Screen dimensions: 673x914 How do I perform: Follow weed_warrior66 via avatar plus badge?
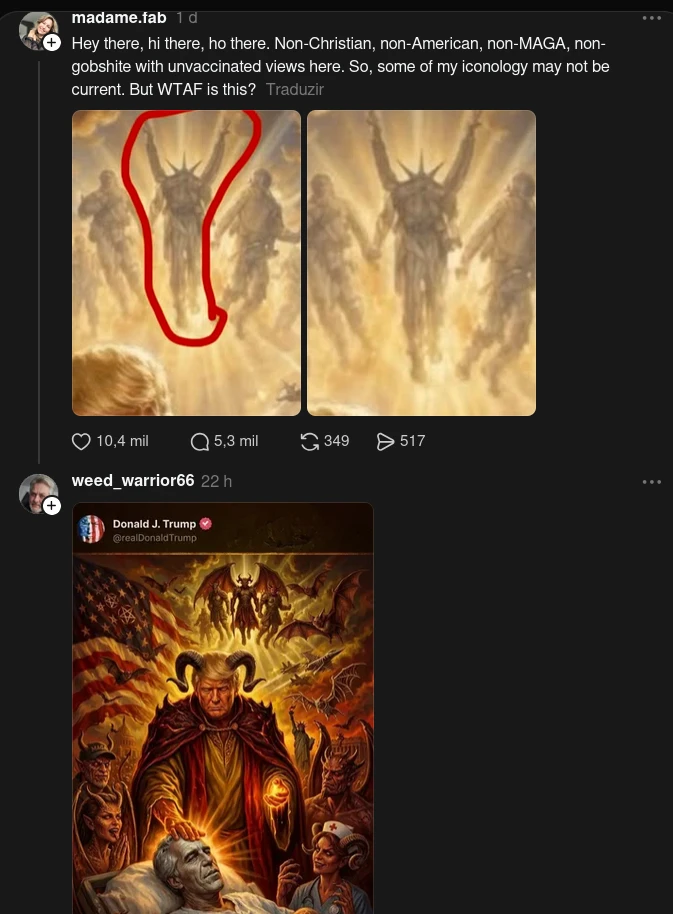point(52,506)
